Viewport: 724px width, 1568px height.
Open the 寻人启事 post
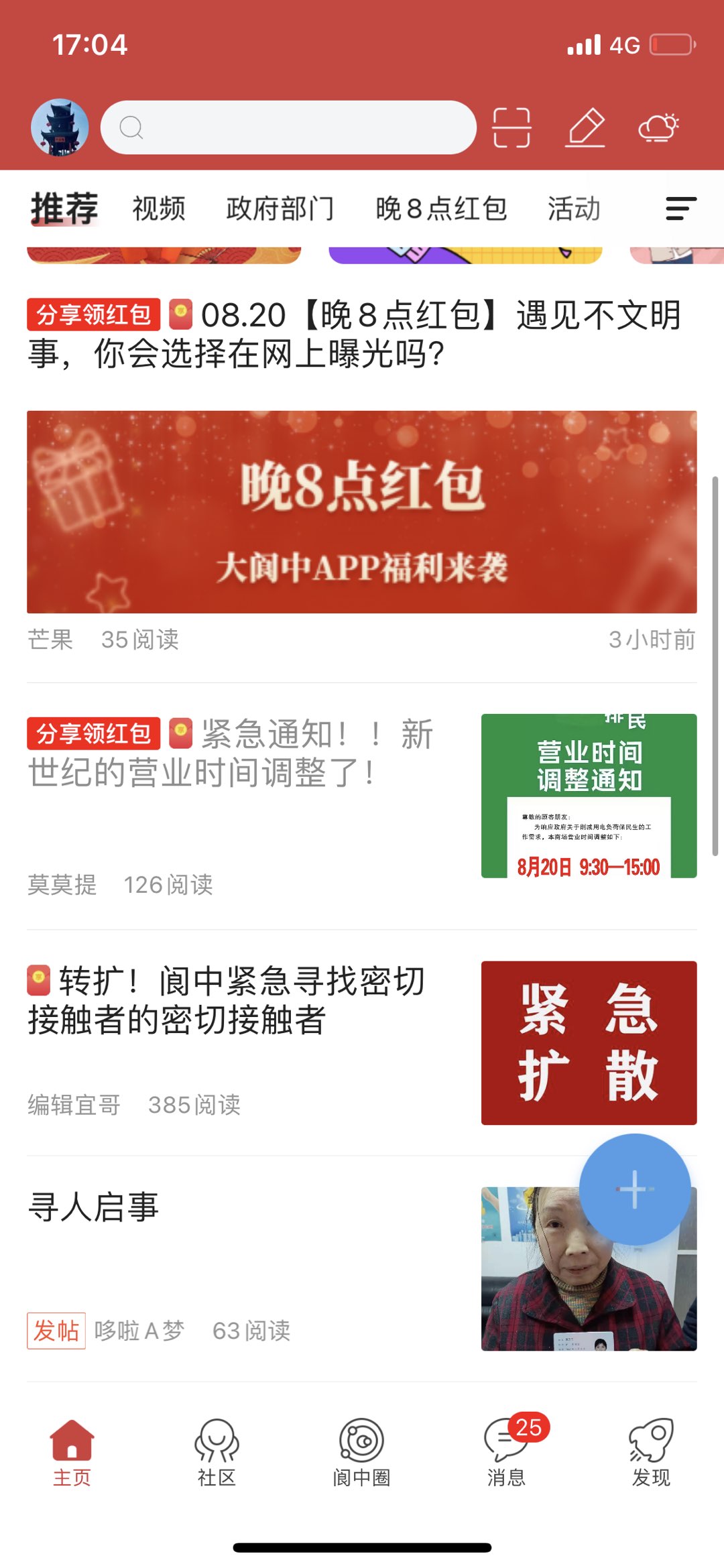pos(94,1207)
